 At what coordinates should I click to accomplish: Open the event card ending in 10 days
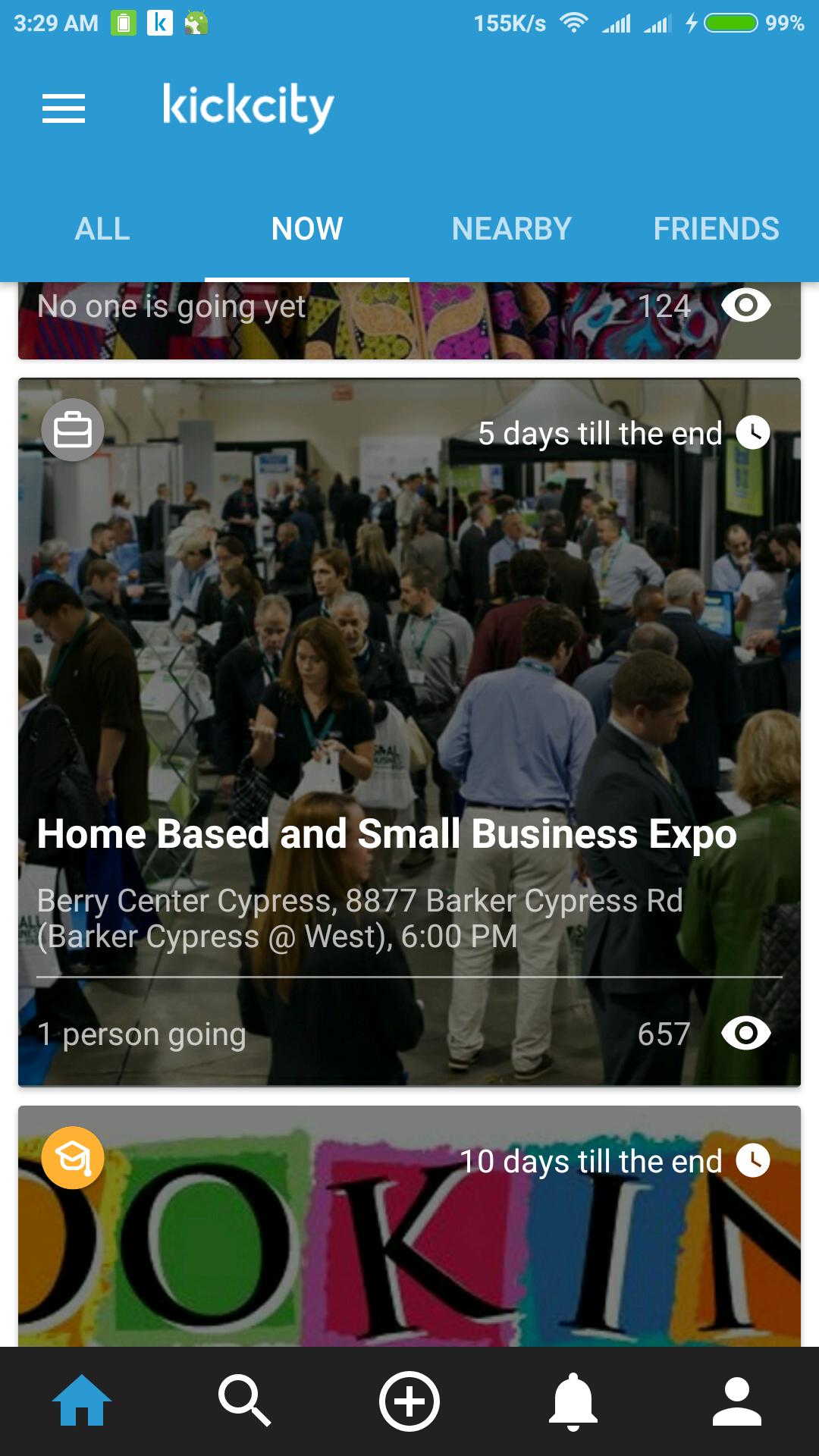point(409,1244)
